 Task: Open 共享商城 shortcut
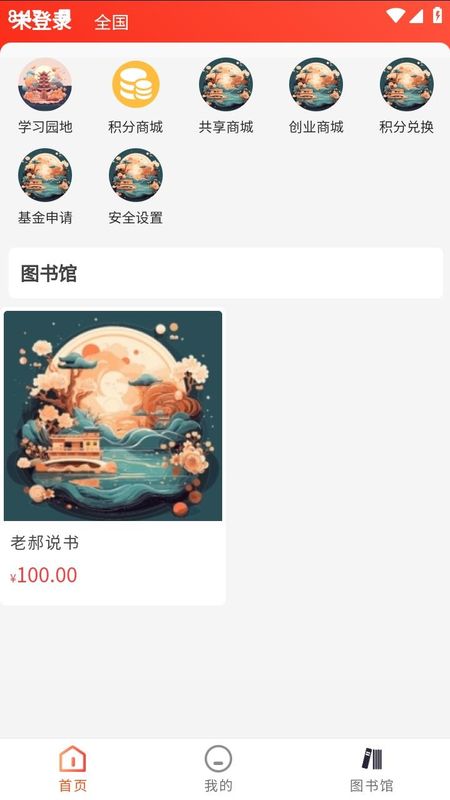pyautogui.click(x=226, y=96)
